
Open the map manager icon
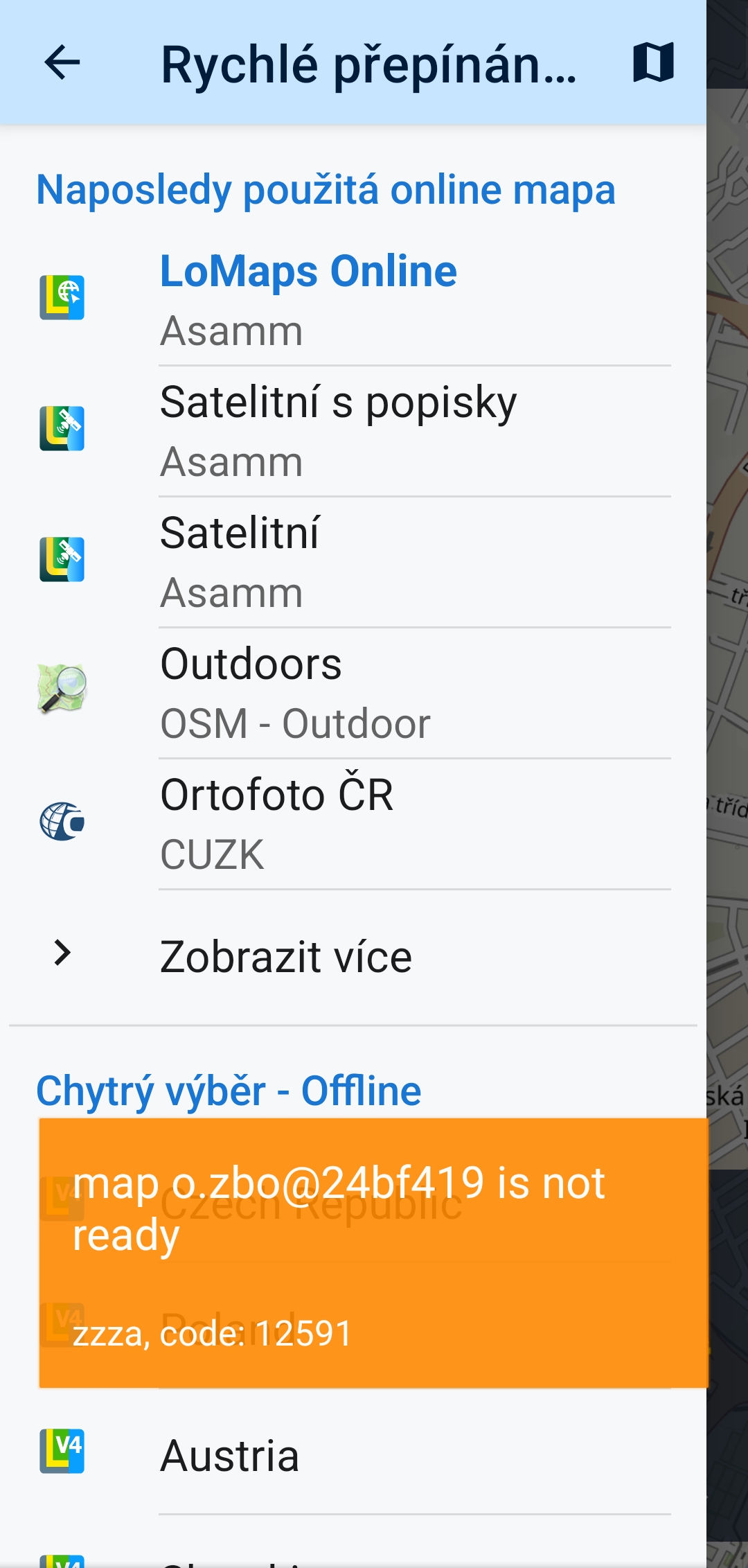[653, 63]
